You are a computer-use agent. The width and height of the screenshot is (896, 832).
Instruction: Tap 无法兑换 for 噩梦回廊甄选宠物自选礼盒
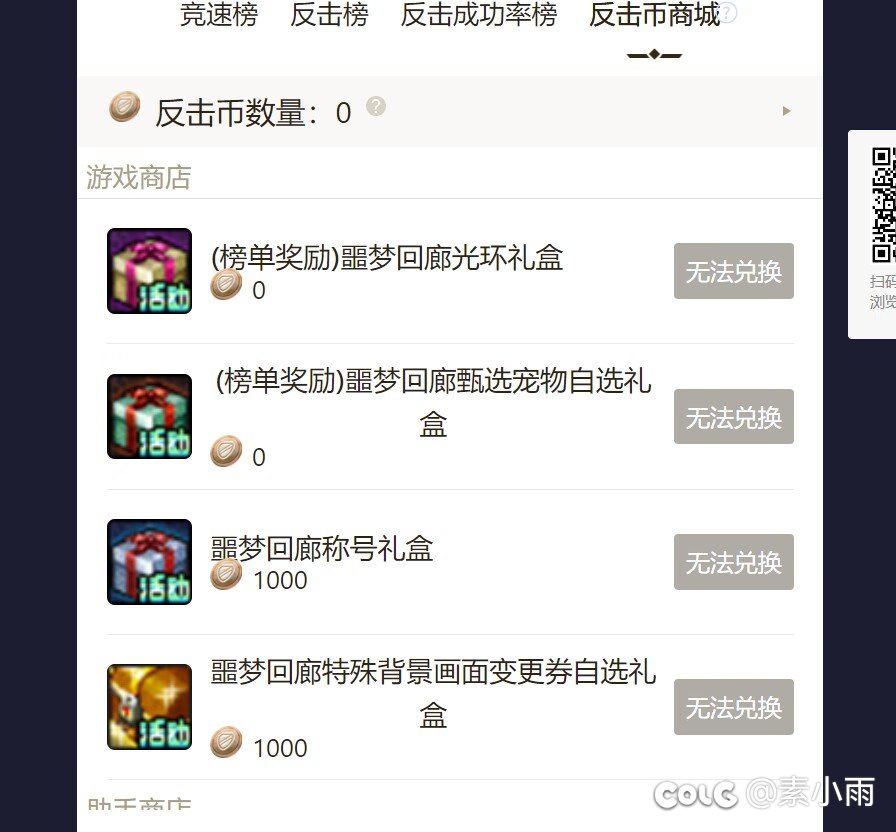(733, 417)
